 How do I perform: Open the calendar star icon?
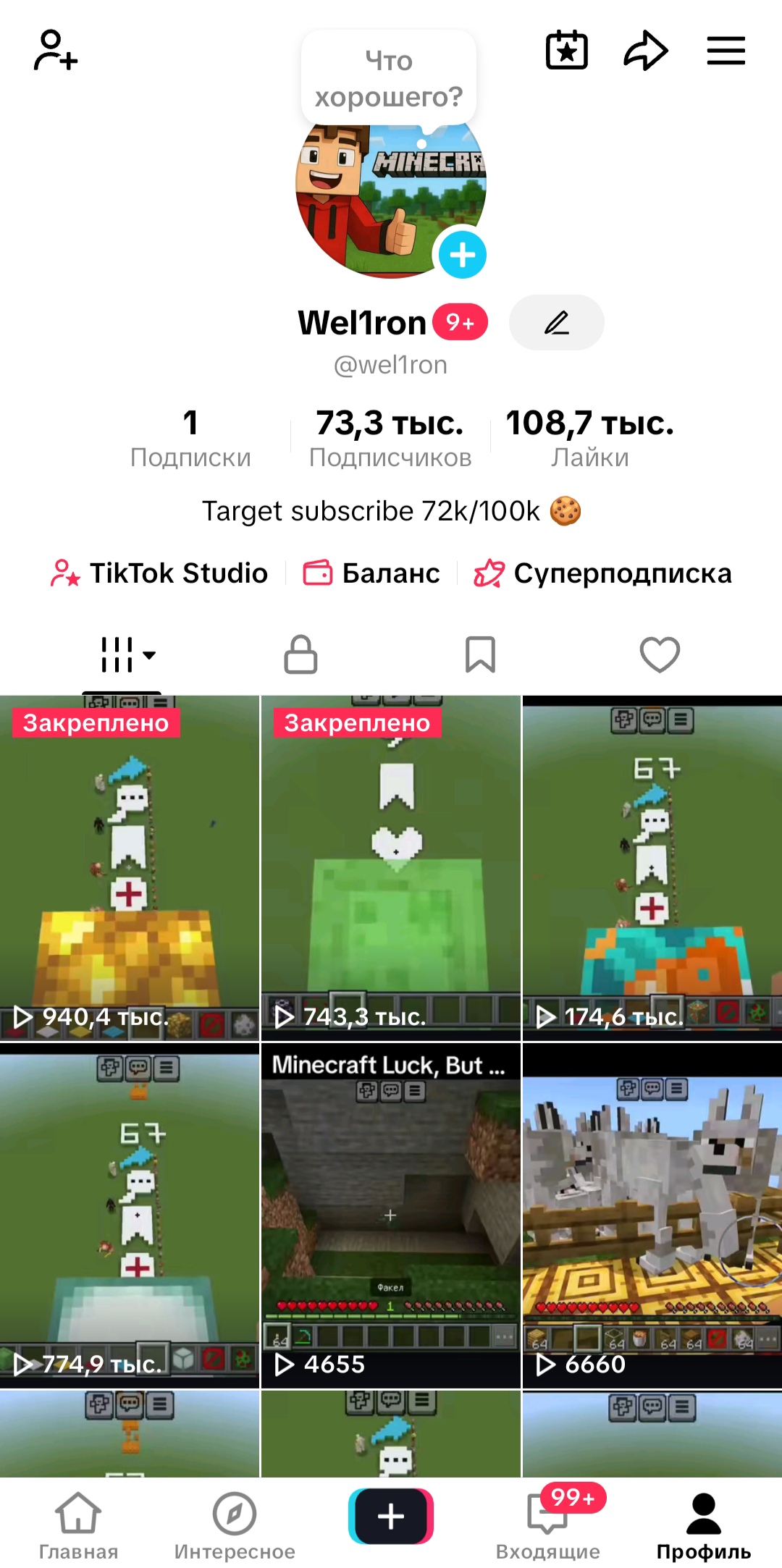pyautogui.click(x=566, y=51)
